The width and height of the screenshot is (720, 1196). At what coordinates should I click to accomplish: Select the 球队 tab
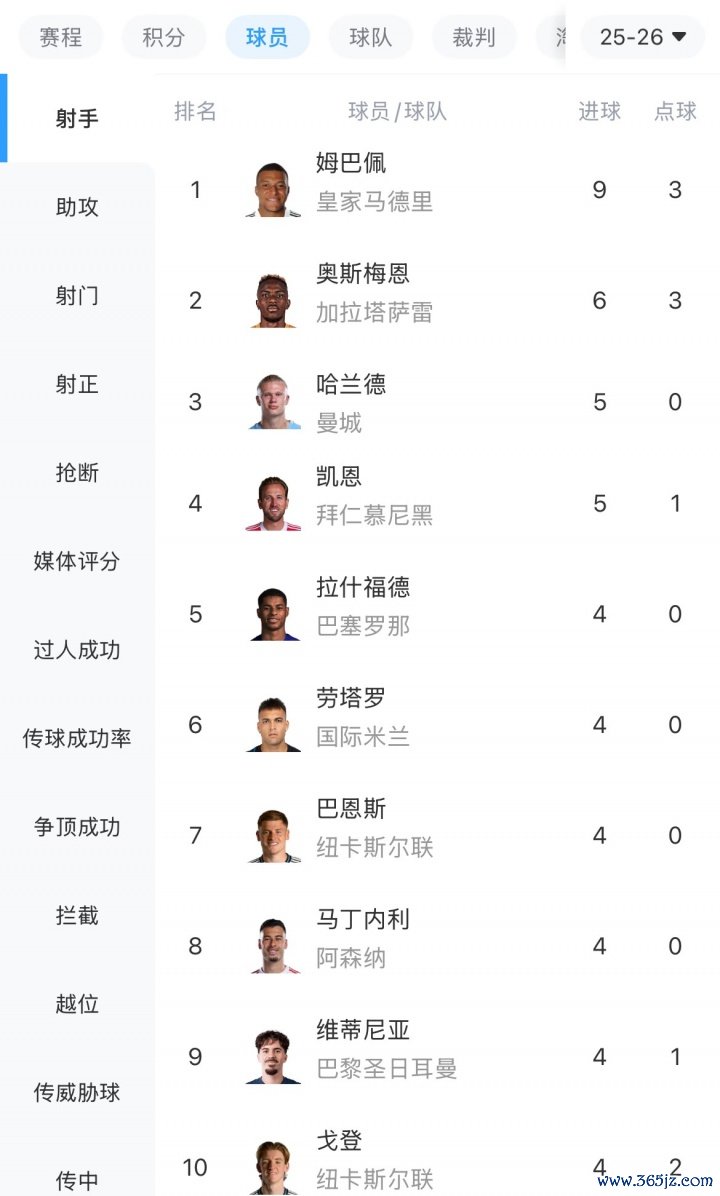[371, 38]
